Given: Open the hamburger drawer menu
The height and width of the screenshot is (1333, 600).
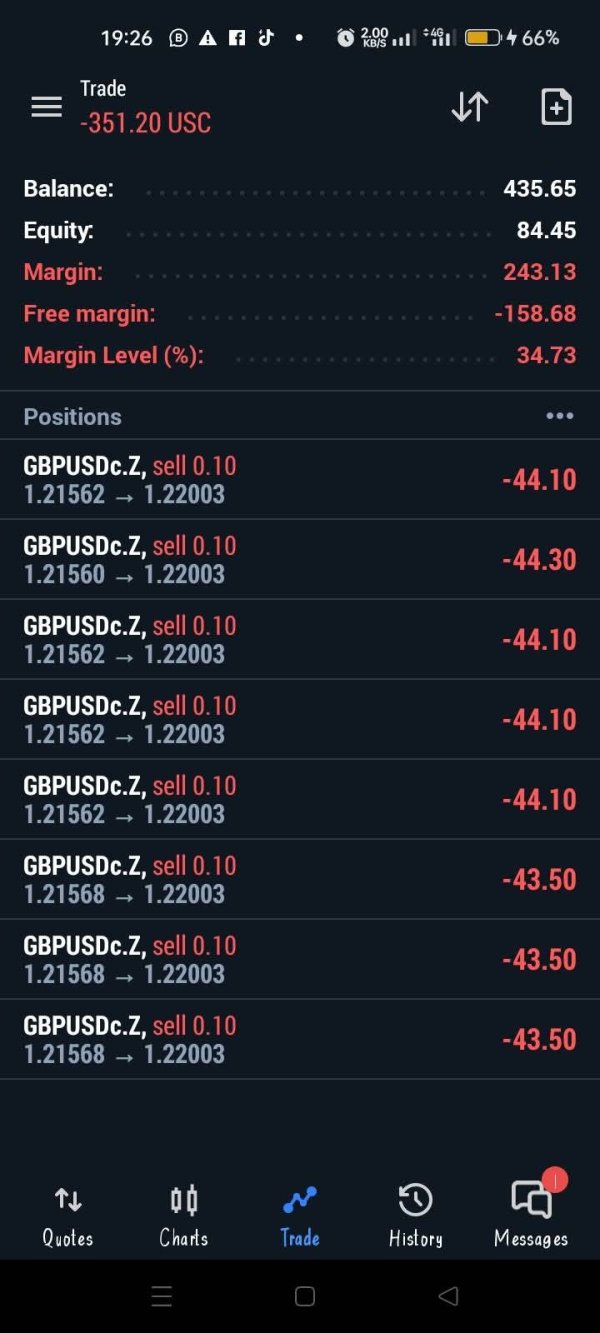Looking at the screenshot, I should (x=46, y=107).
